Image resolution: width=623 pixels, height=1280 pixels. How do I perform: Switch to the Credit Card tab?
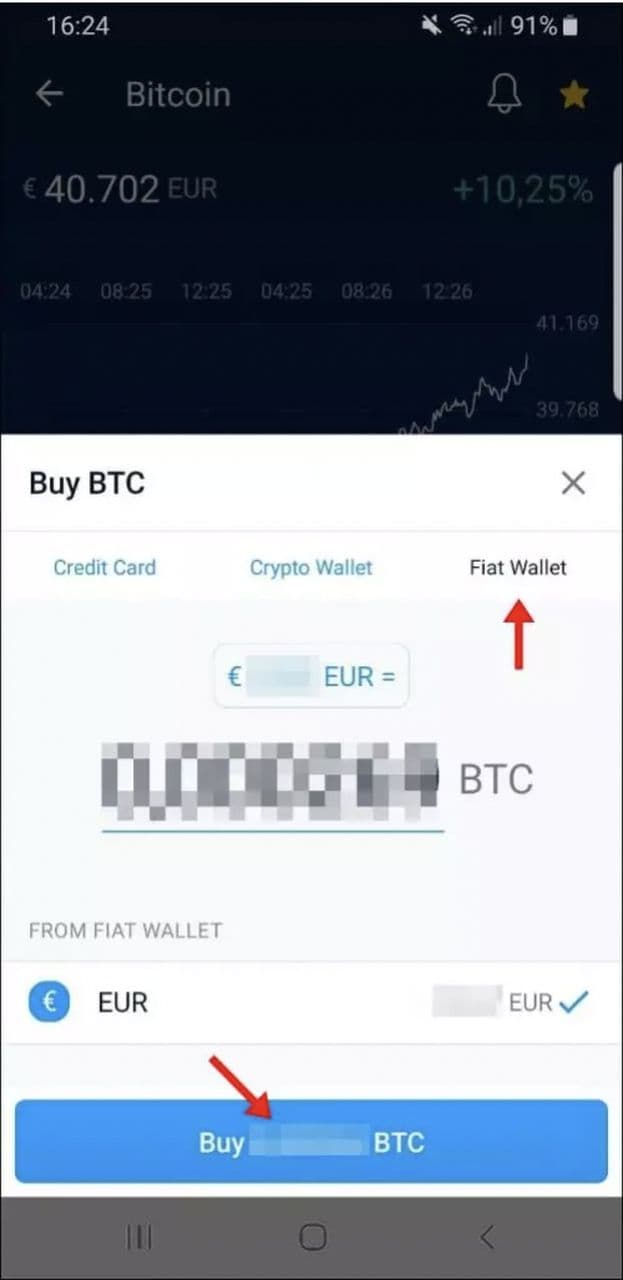coord(104,567)
